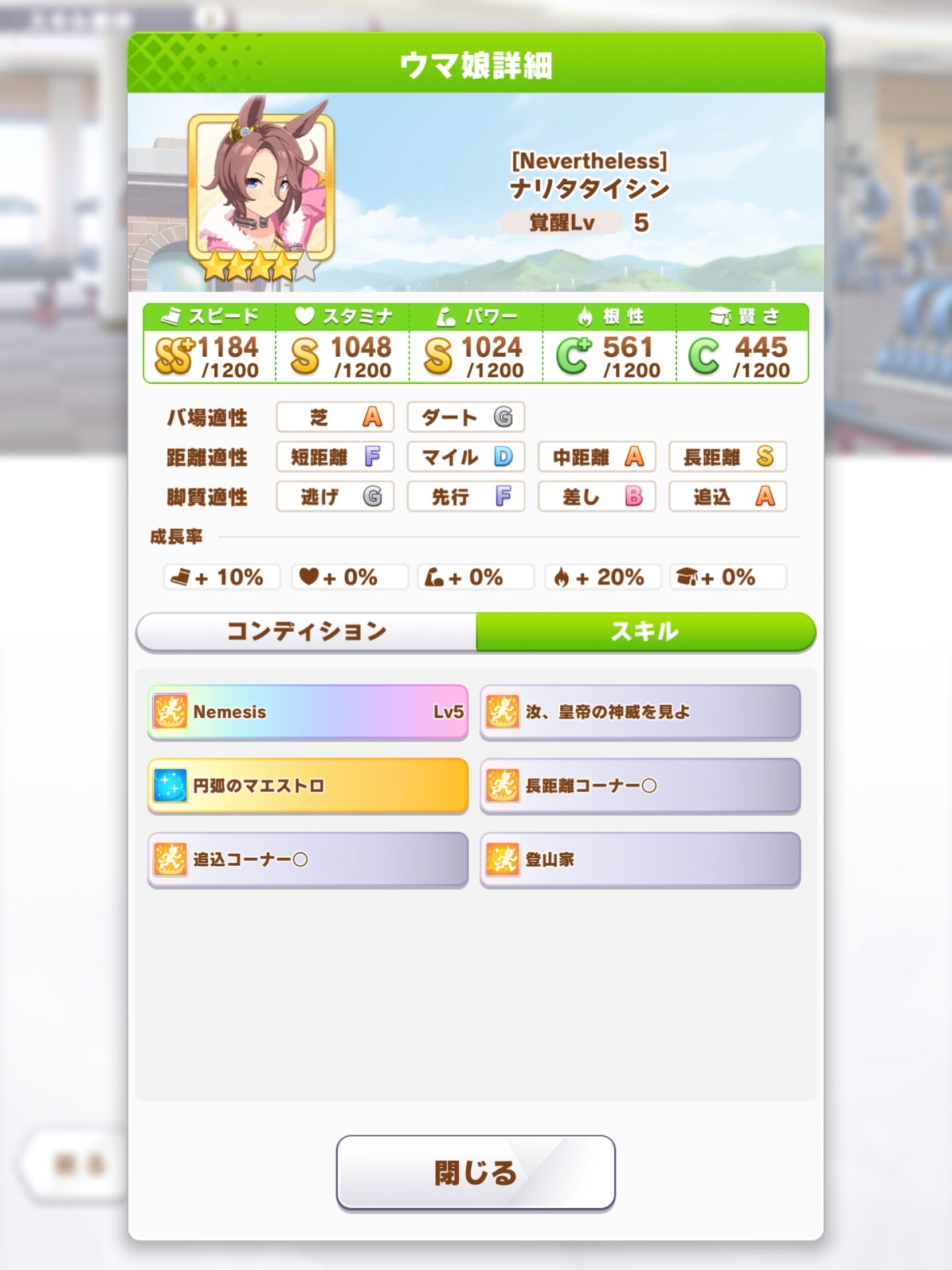Image resolution: width=952 pixels, height=1270 pixels.
Task: Close the dialog with 閉じる
Action: pyautogui.click(x=475, y=1172)
